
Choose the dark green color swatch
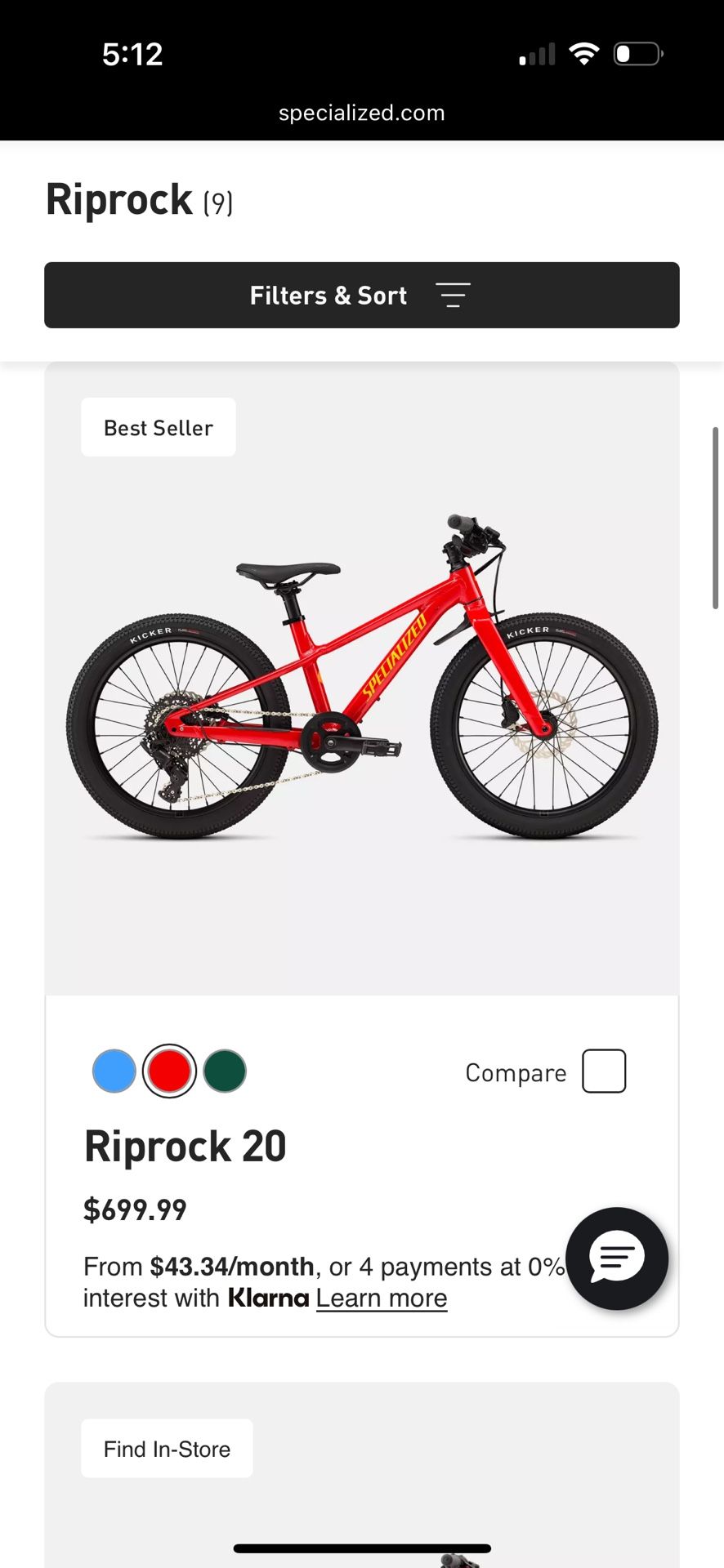pos(225,1071)
